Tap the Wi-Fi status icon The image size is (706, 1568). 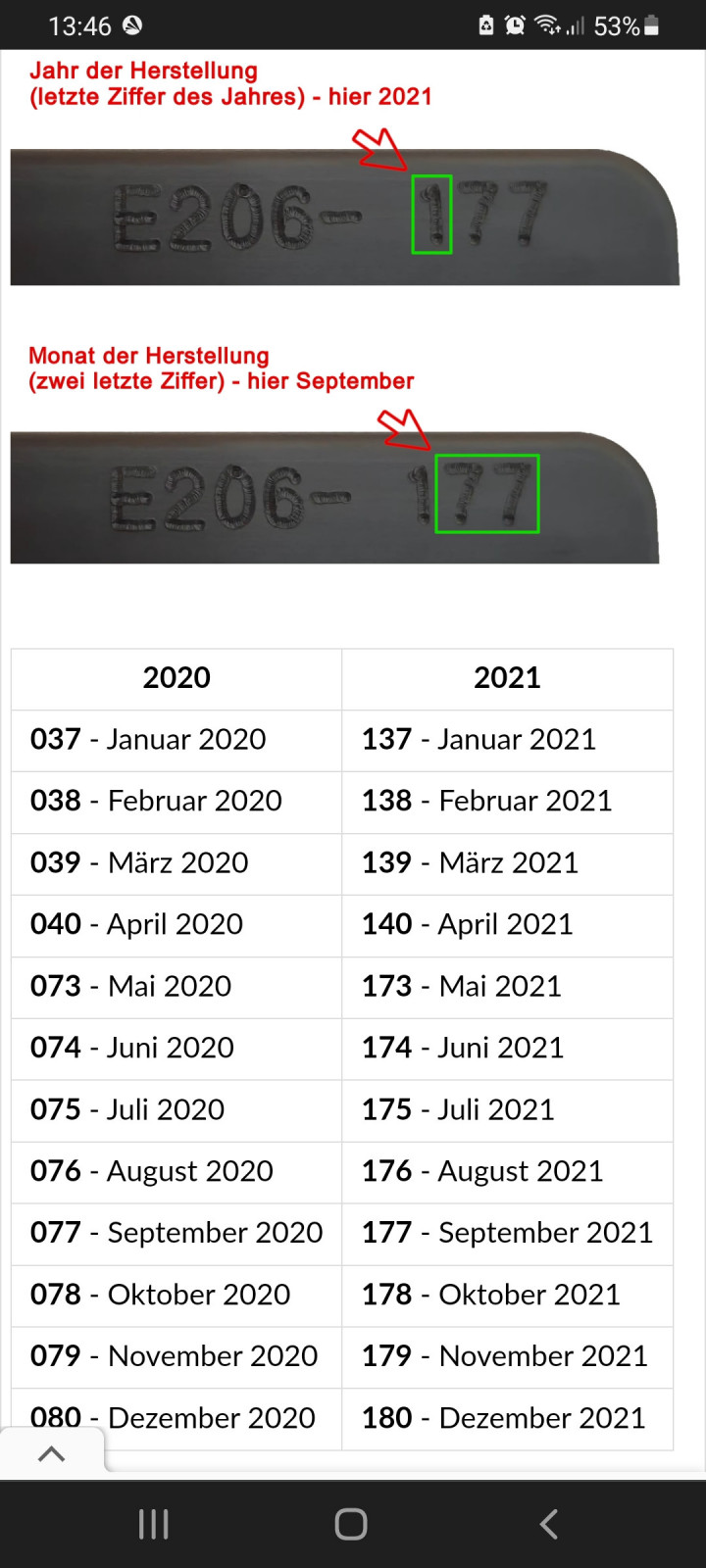coord(546,24)
